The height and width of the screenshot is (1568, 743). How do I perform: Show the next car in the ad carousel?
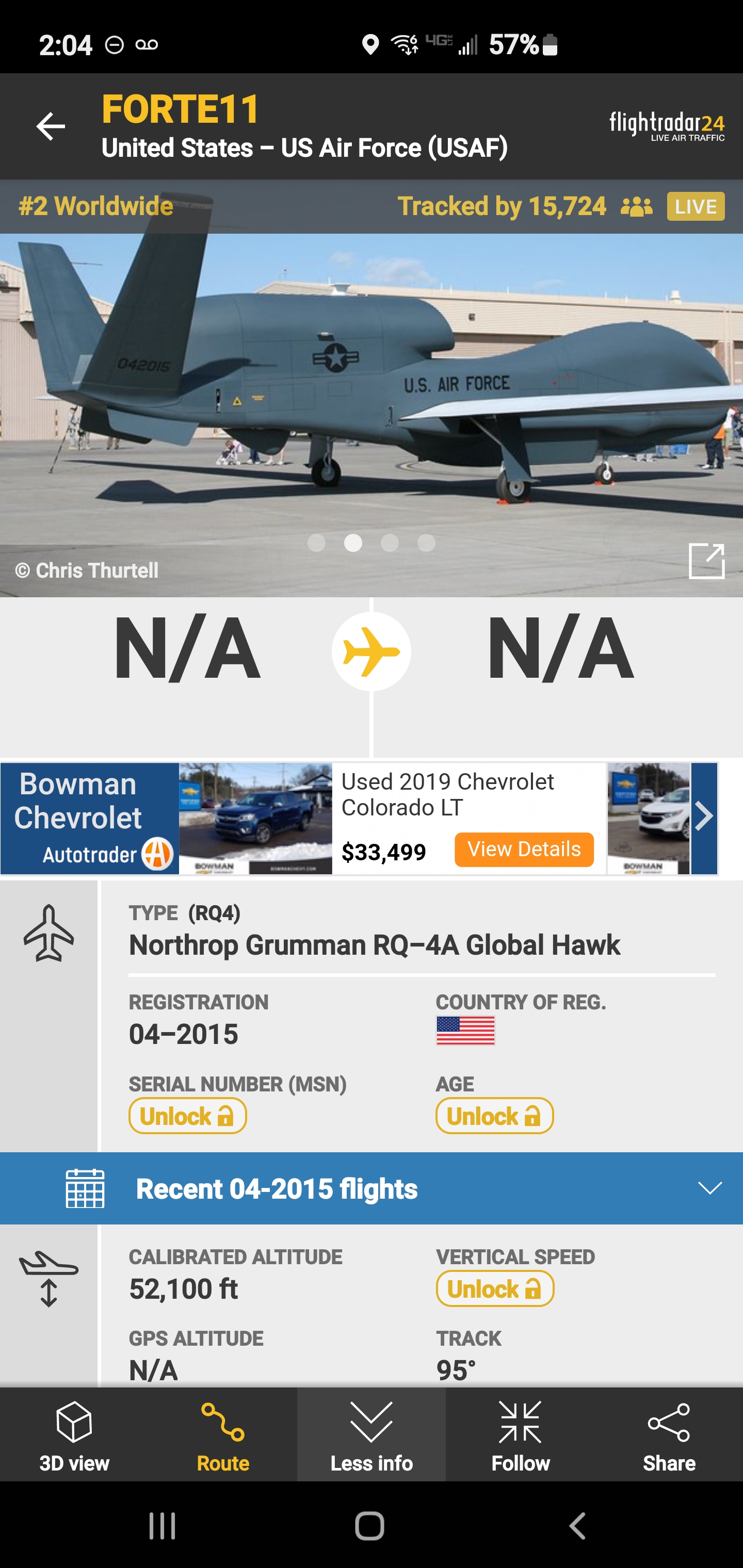tap(704, 818)
